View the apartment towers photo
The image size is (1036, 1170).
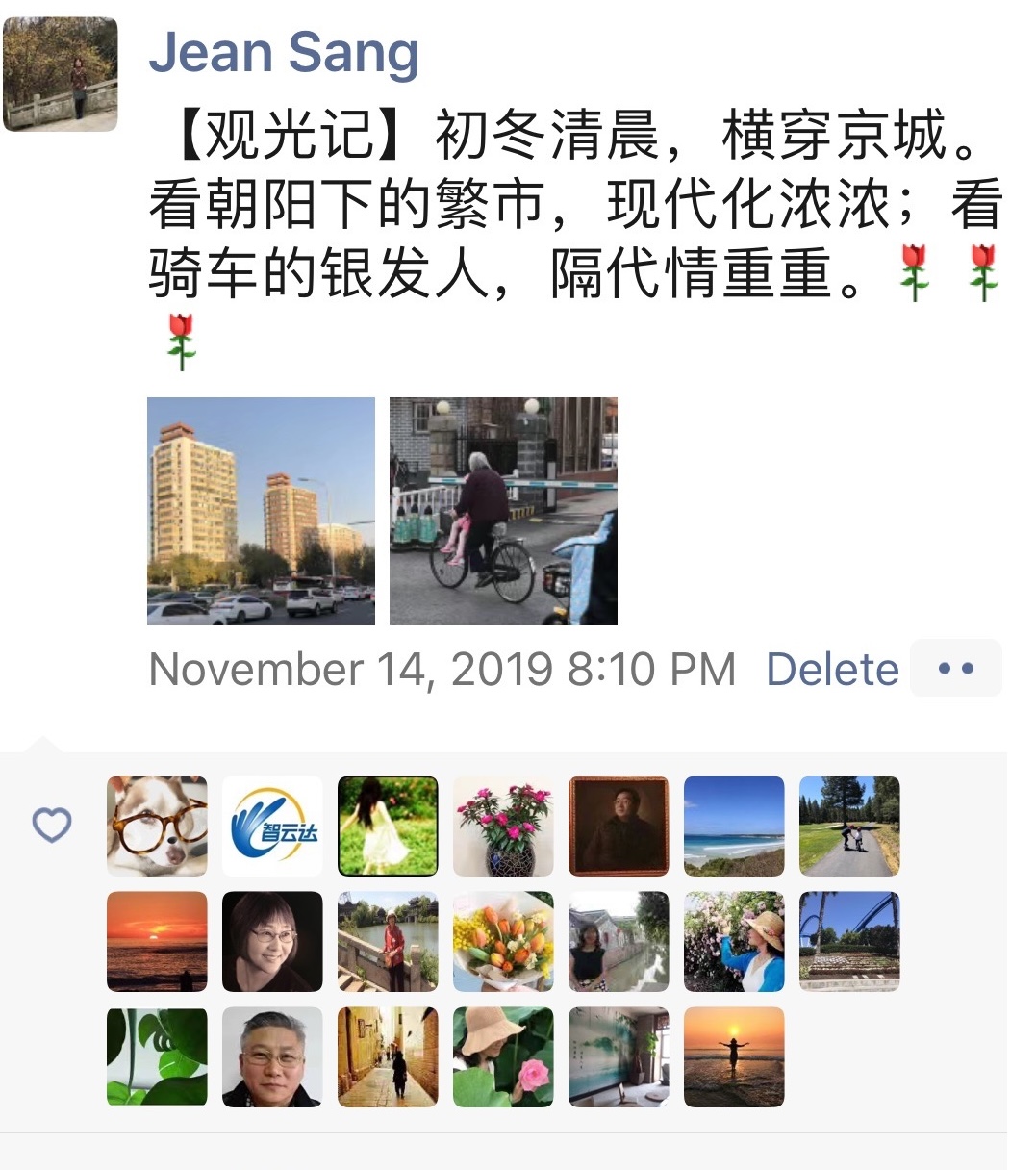click(261, 511)
